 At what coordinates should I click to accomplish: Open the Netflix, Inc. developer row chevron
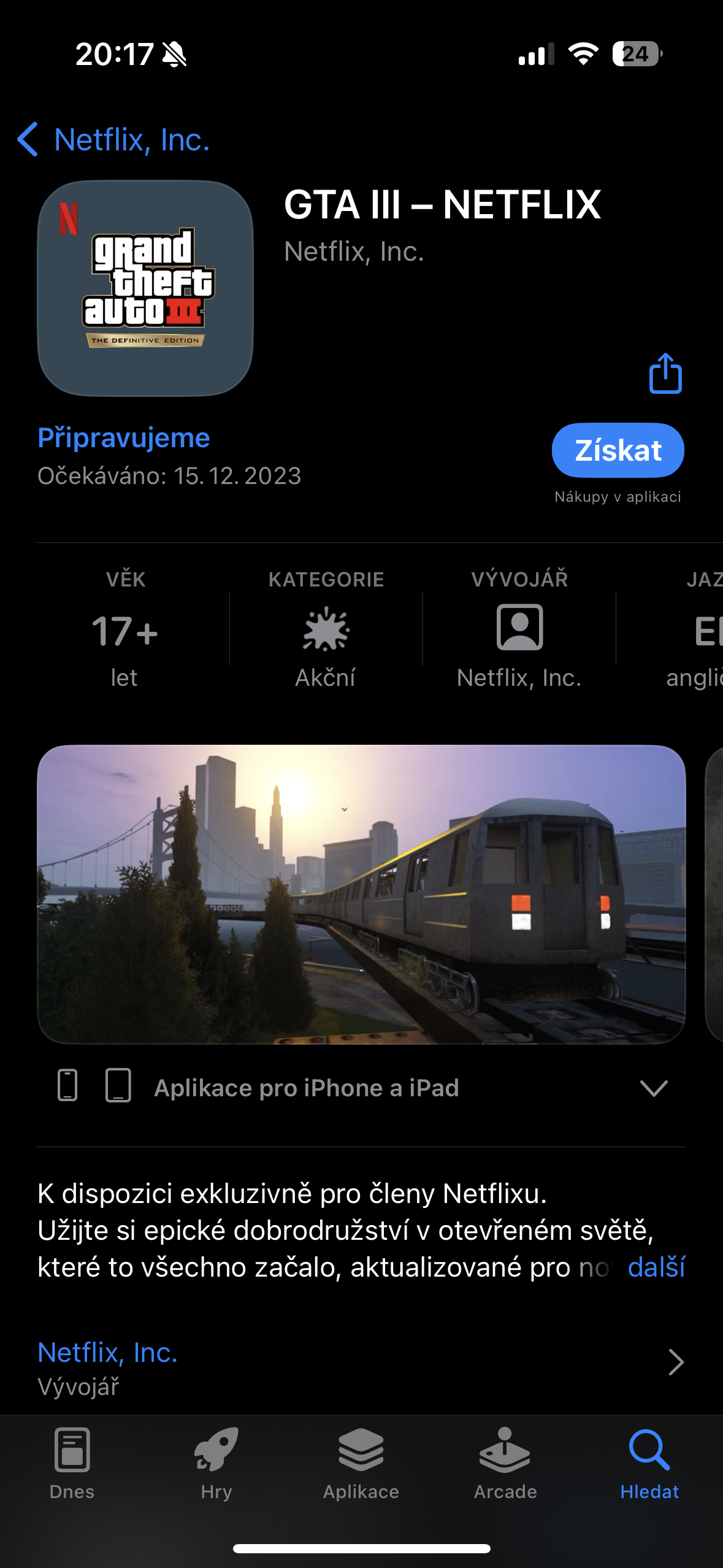pos(676,1361)
